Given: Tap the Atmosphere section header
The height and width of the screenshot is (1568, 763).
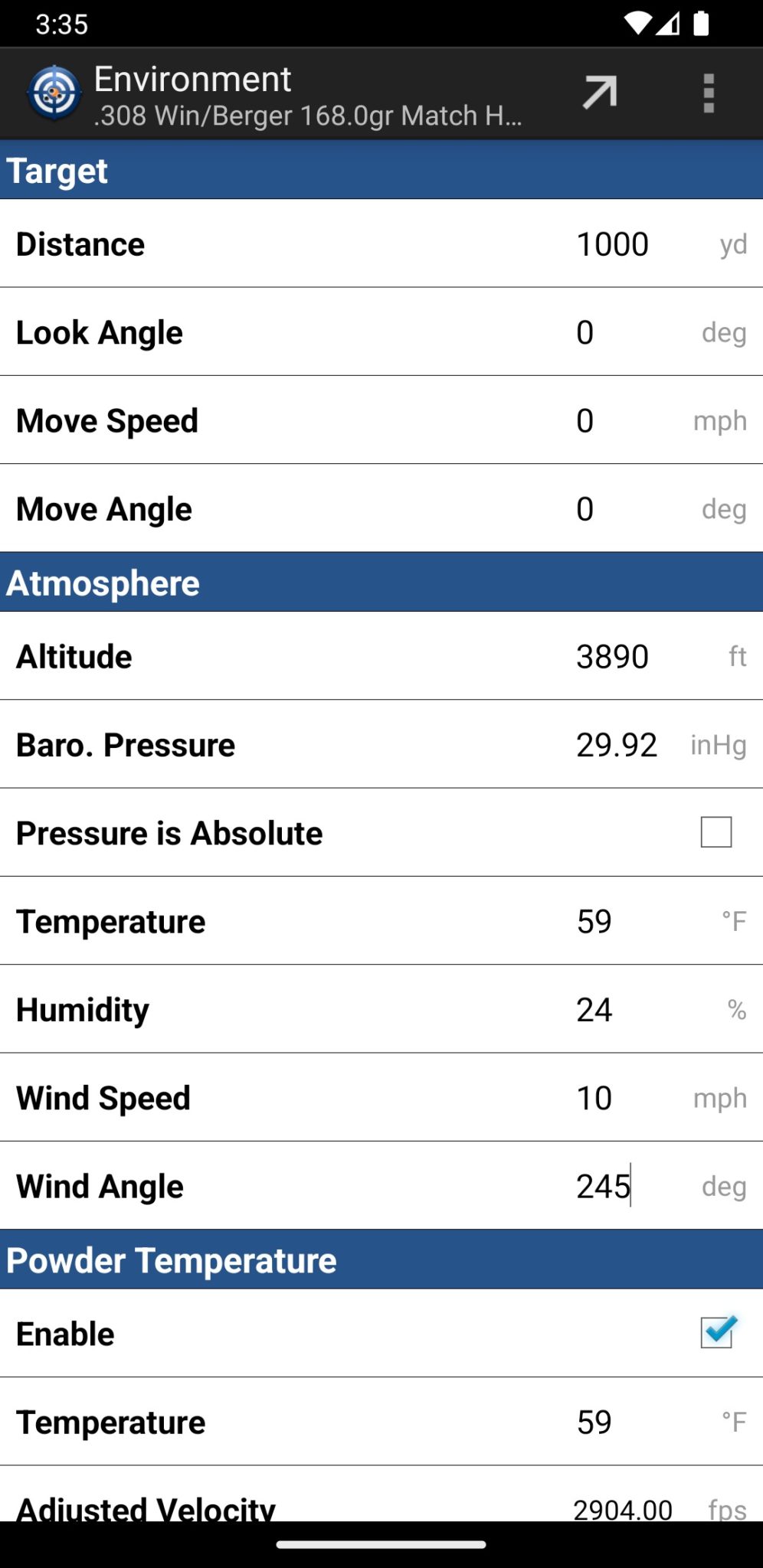Looking at the screenshot, I should (x=102, y=582).
